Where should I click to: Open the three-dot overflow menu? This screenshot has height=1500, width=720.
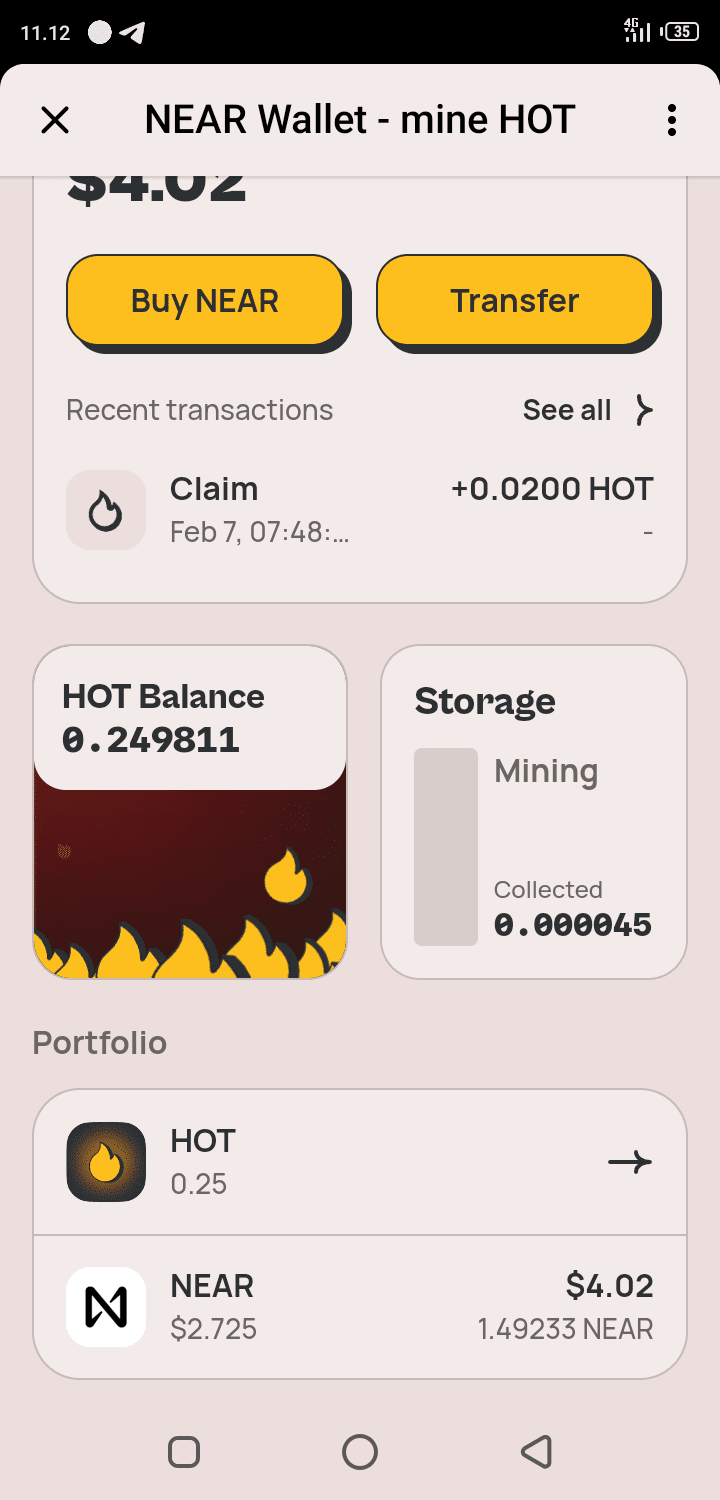(x=671, y=121)
